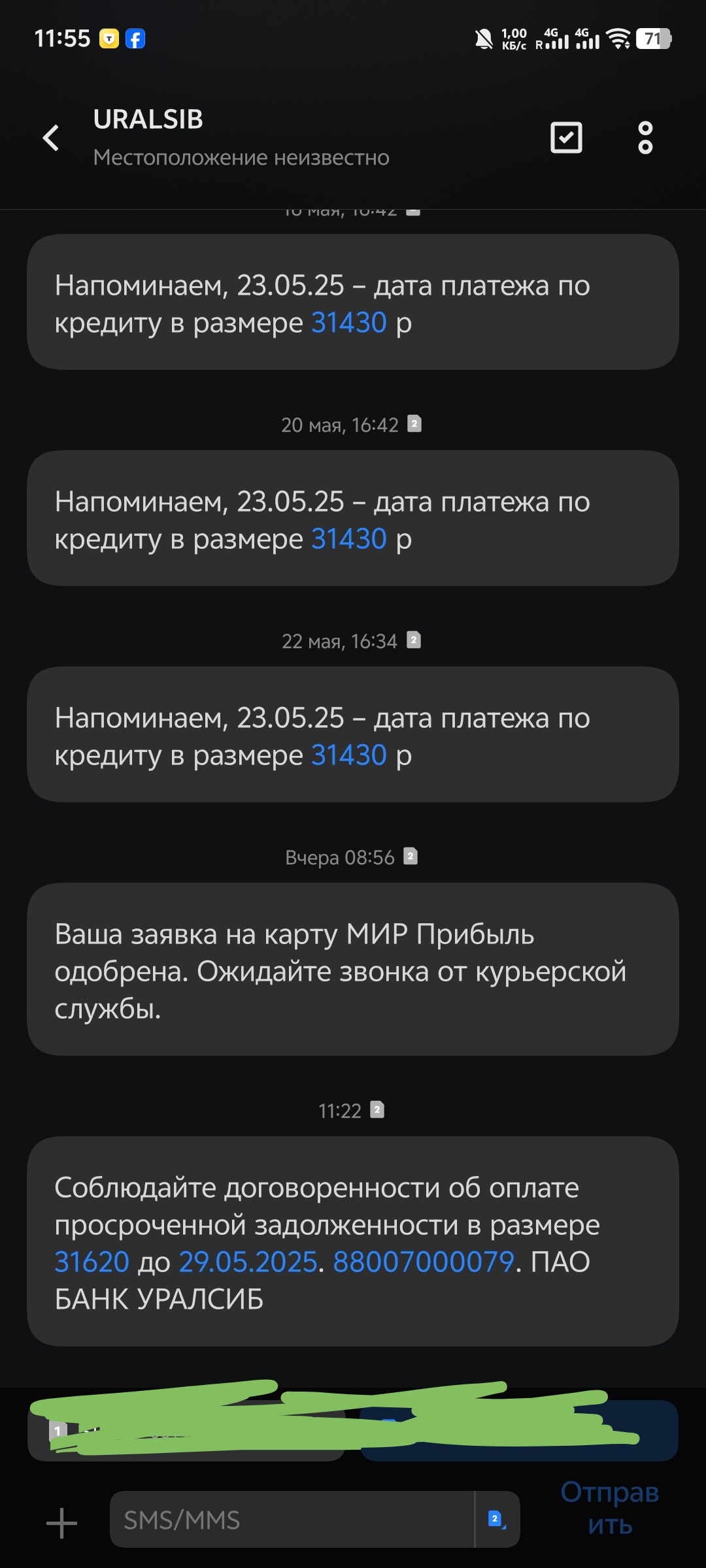Focus the SMS/MMS text field
Viewport: 706px width, 1568px height.
pos(291,1520)
